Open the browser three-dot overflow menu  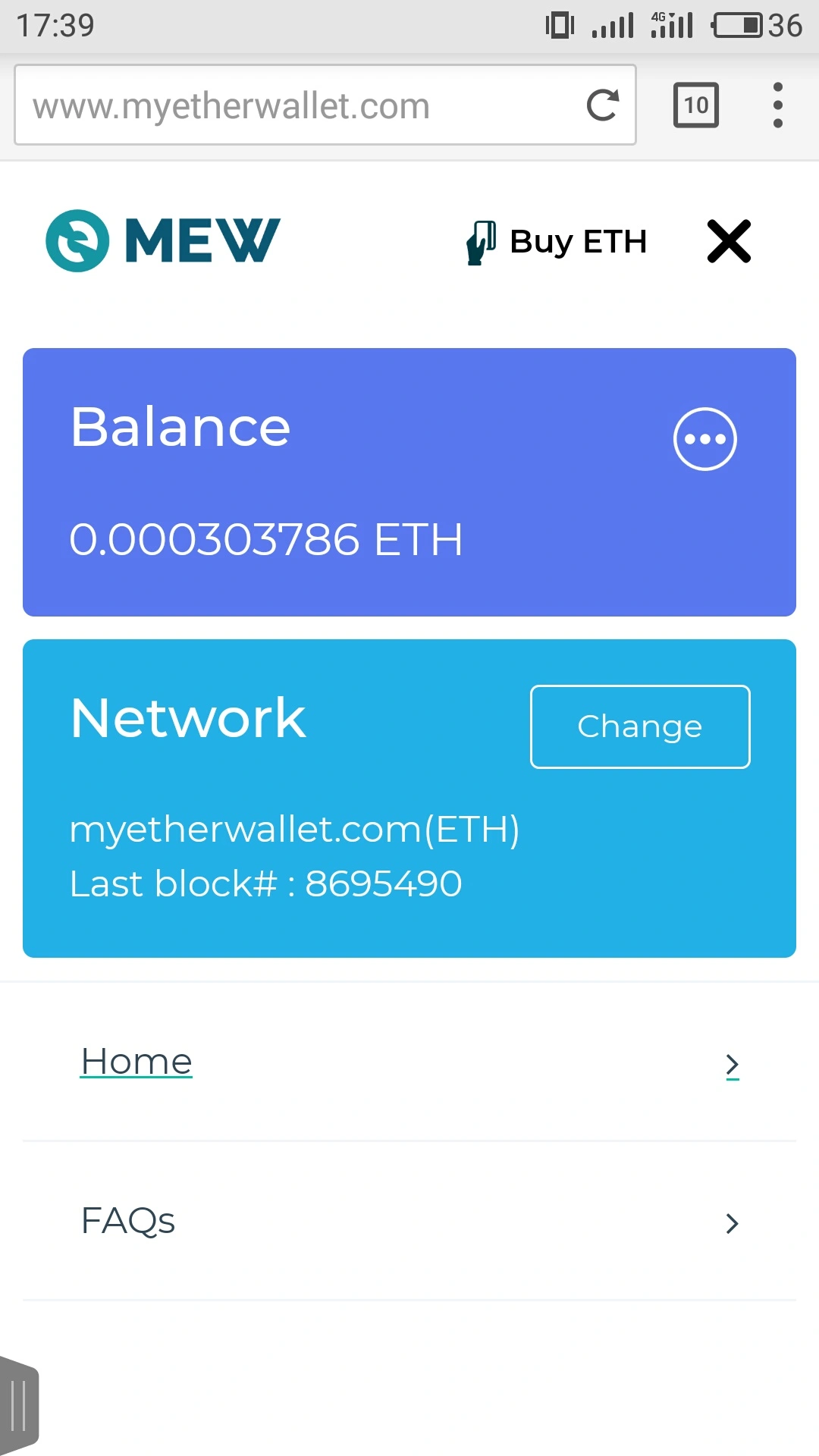[777, 105]
